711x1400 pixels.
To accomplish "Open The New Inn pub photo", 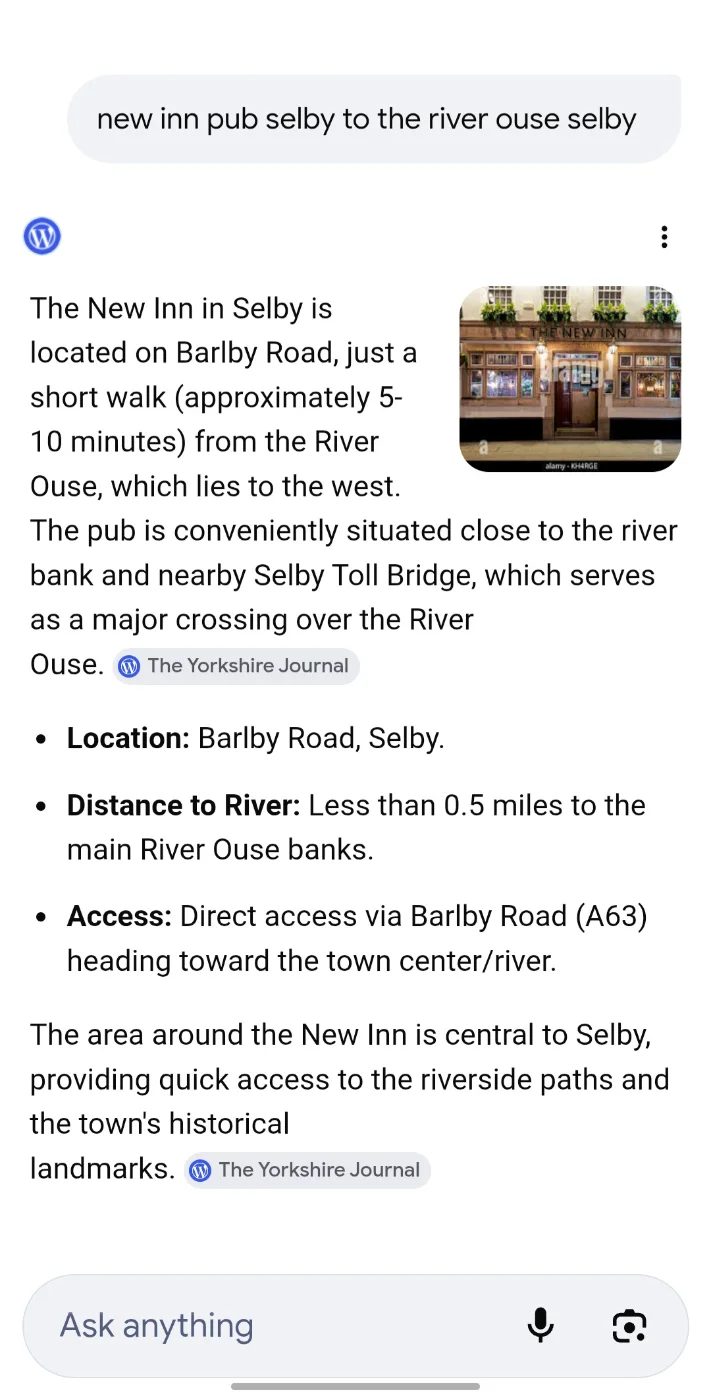I will click(570, 378).
